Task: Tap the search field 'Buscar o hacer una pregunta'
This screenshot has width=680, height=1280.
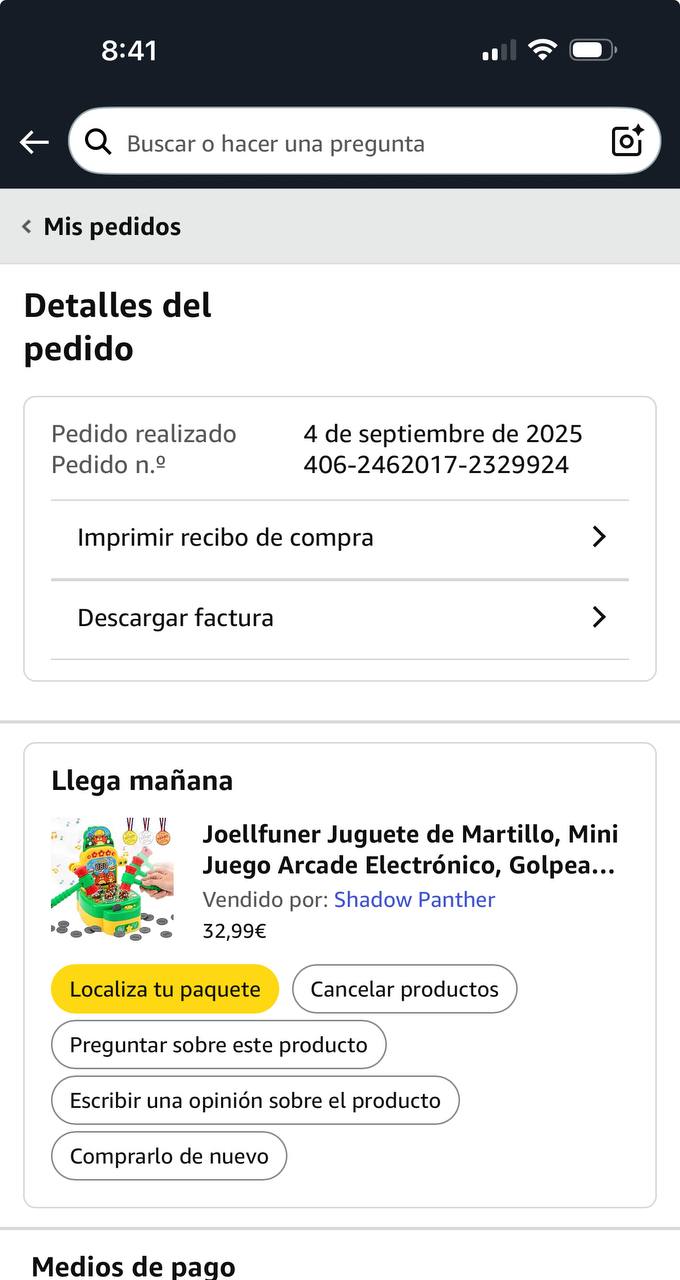Action: (340, 143)
